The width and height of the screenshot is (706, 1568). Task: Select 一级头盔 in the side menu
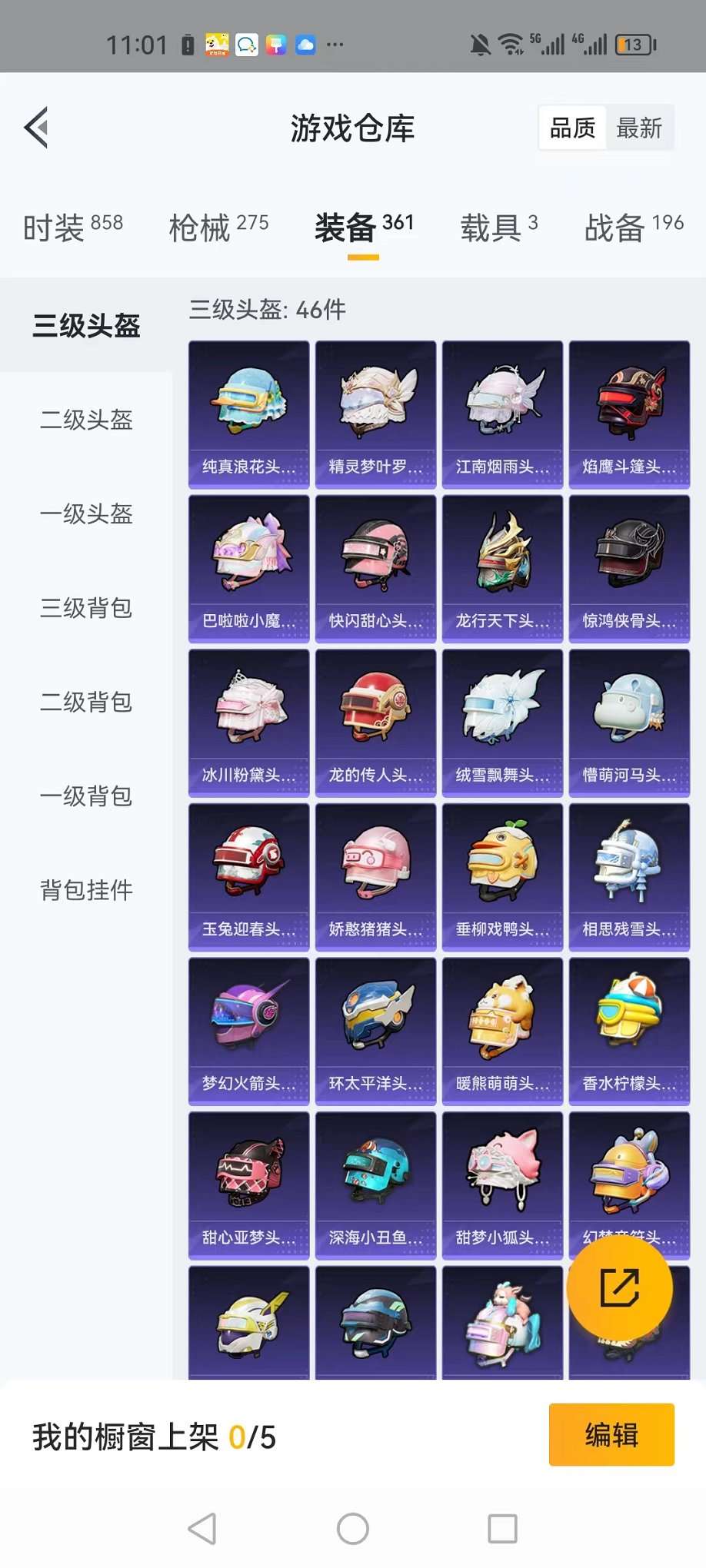[86, 513]
